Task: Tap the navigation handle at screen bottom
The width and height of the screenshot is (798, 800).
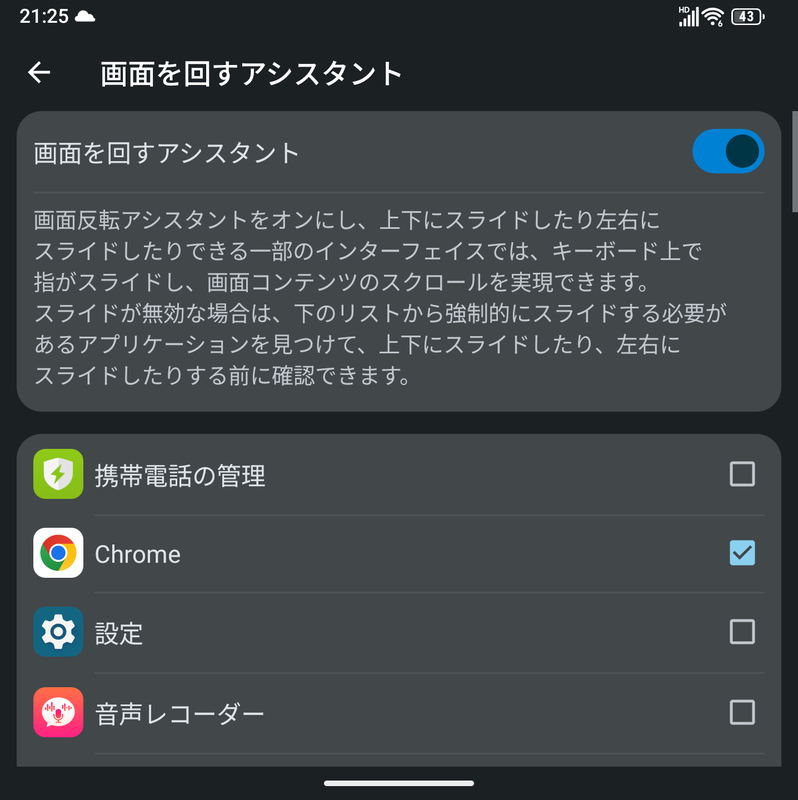Action: pyautogui.click(x=399, y=784)
